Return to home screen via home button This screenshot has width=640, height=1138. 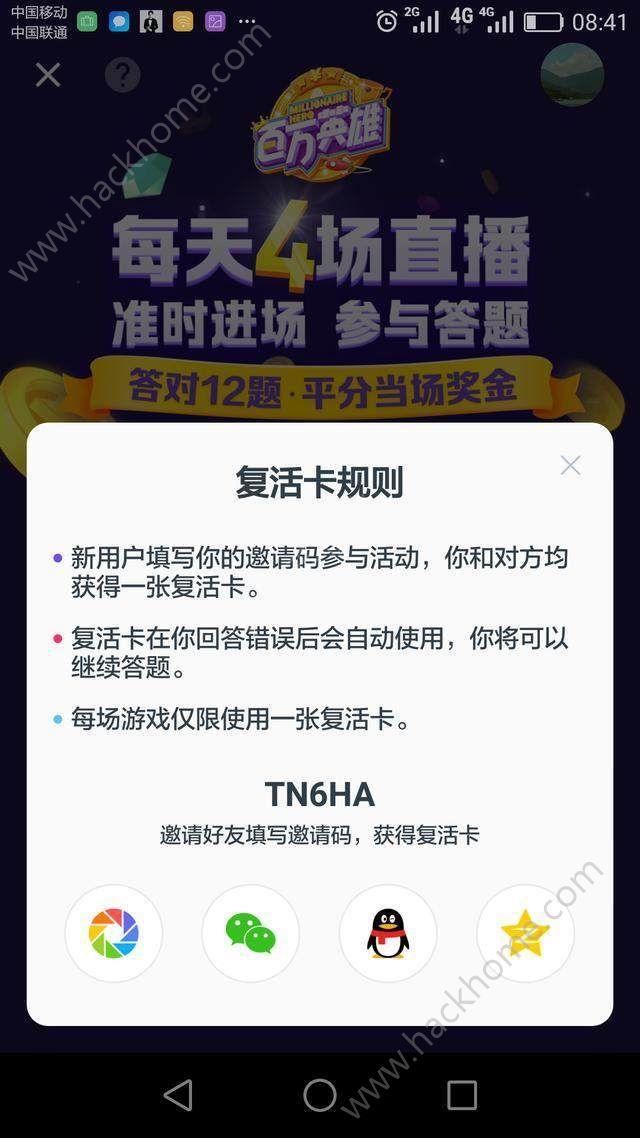(x=320, y=1094)
